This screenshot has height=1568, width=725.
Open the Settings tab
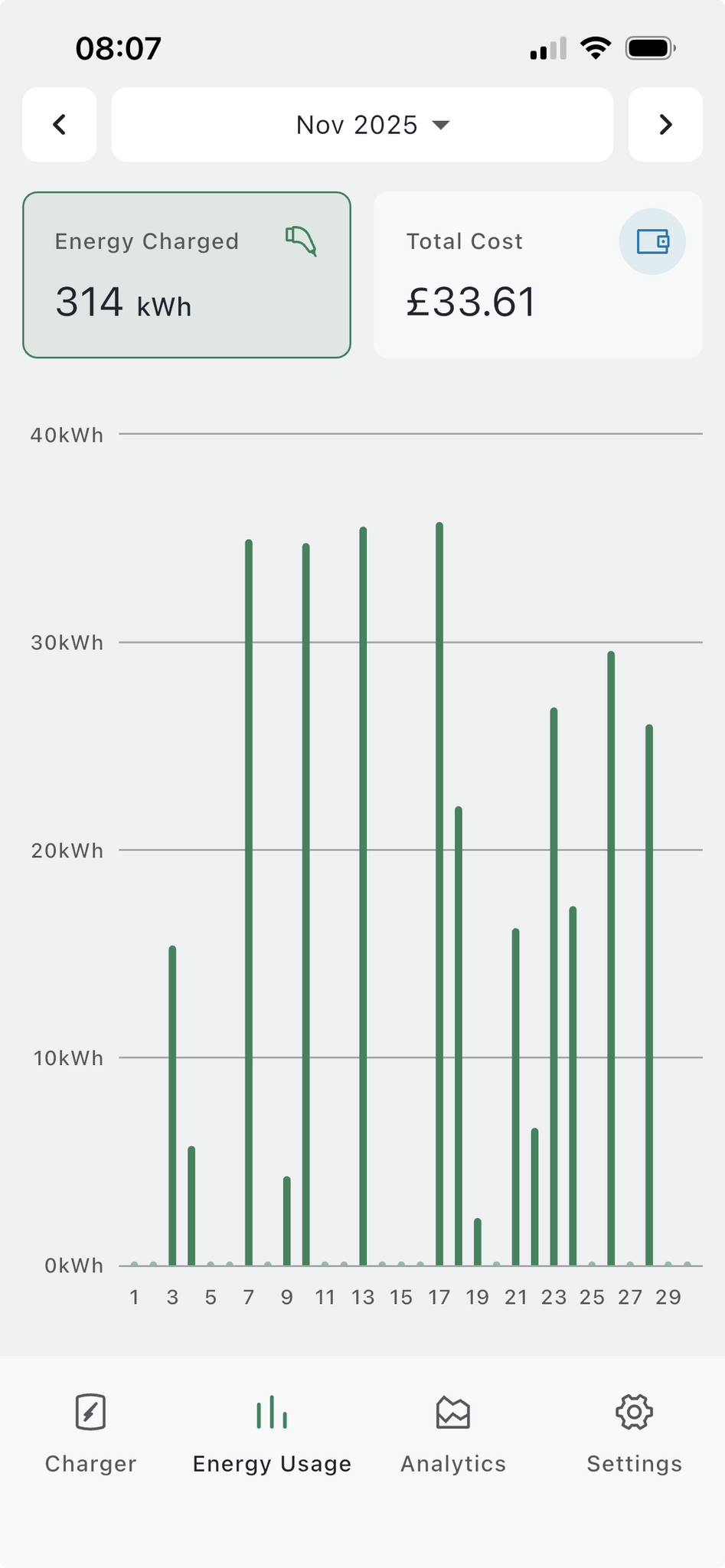(x=634, y=1432)
